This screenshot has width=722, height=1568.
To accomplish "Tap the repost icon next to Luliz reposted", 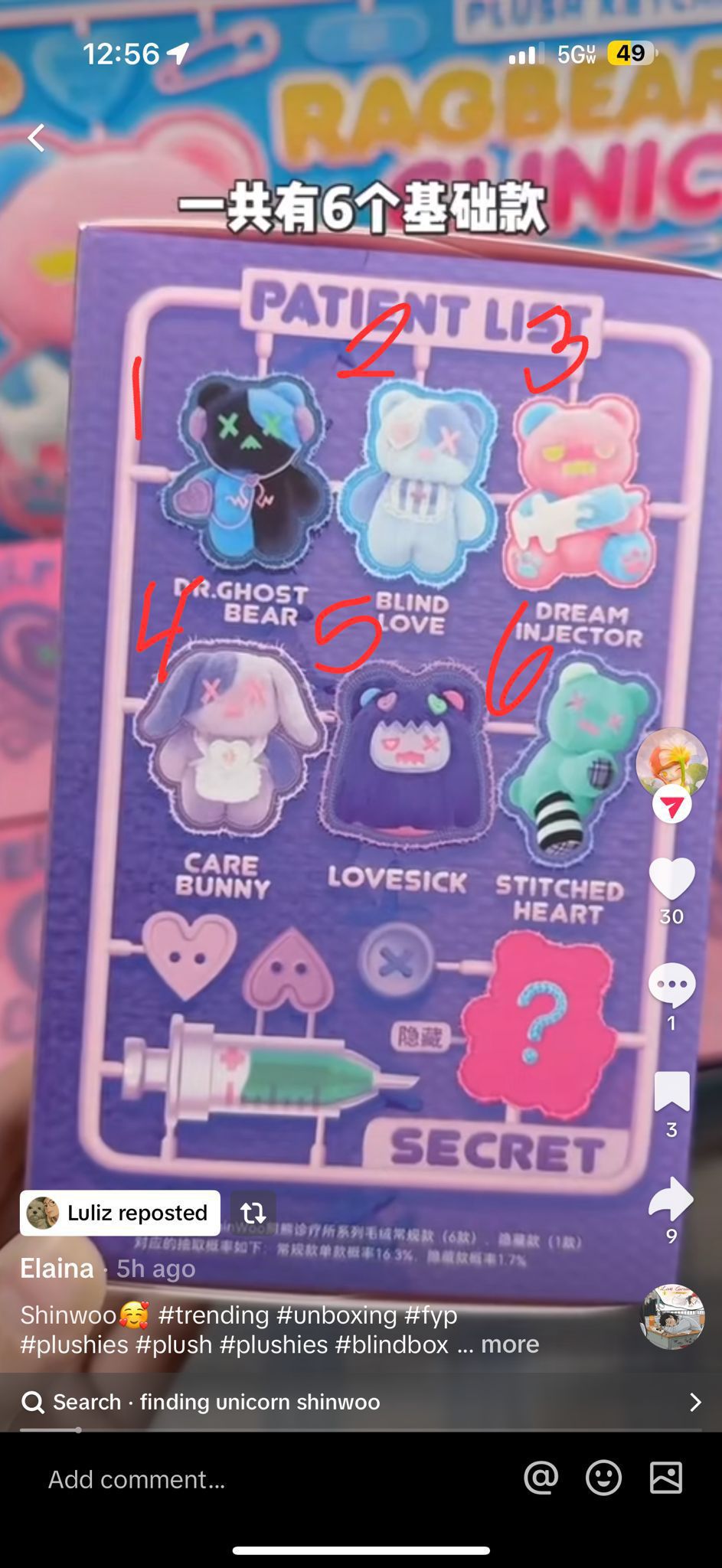I will coord(253,1213).
